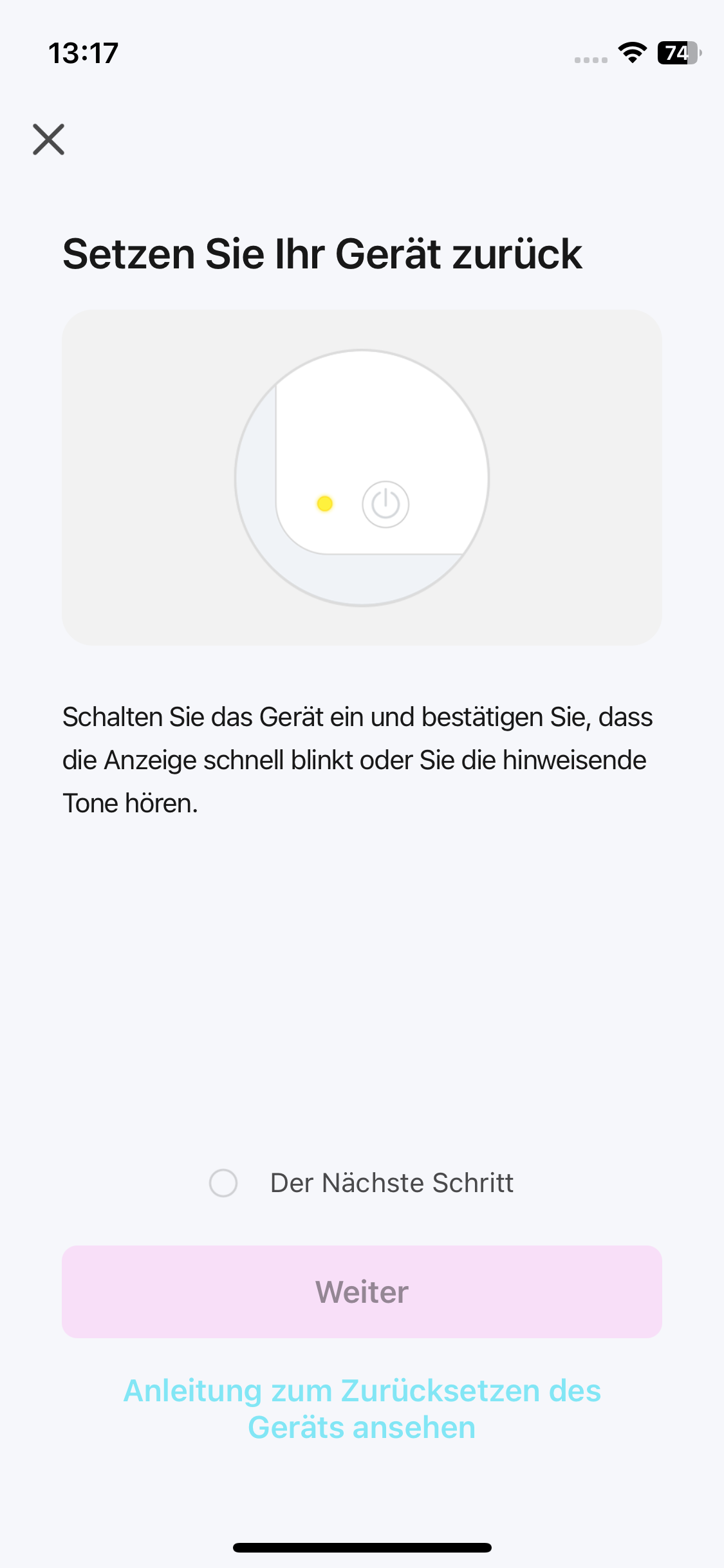
Task: Close the device reset screen
Action: 49,140
